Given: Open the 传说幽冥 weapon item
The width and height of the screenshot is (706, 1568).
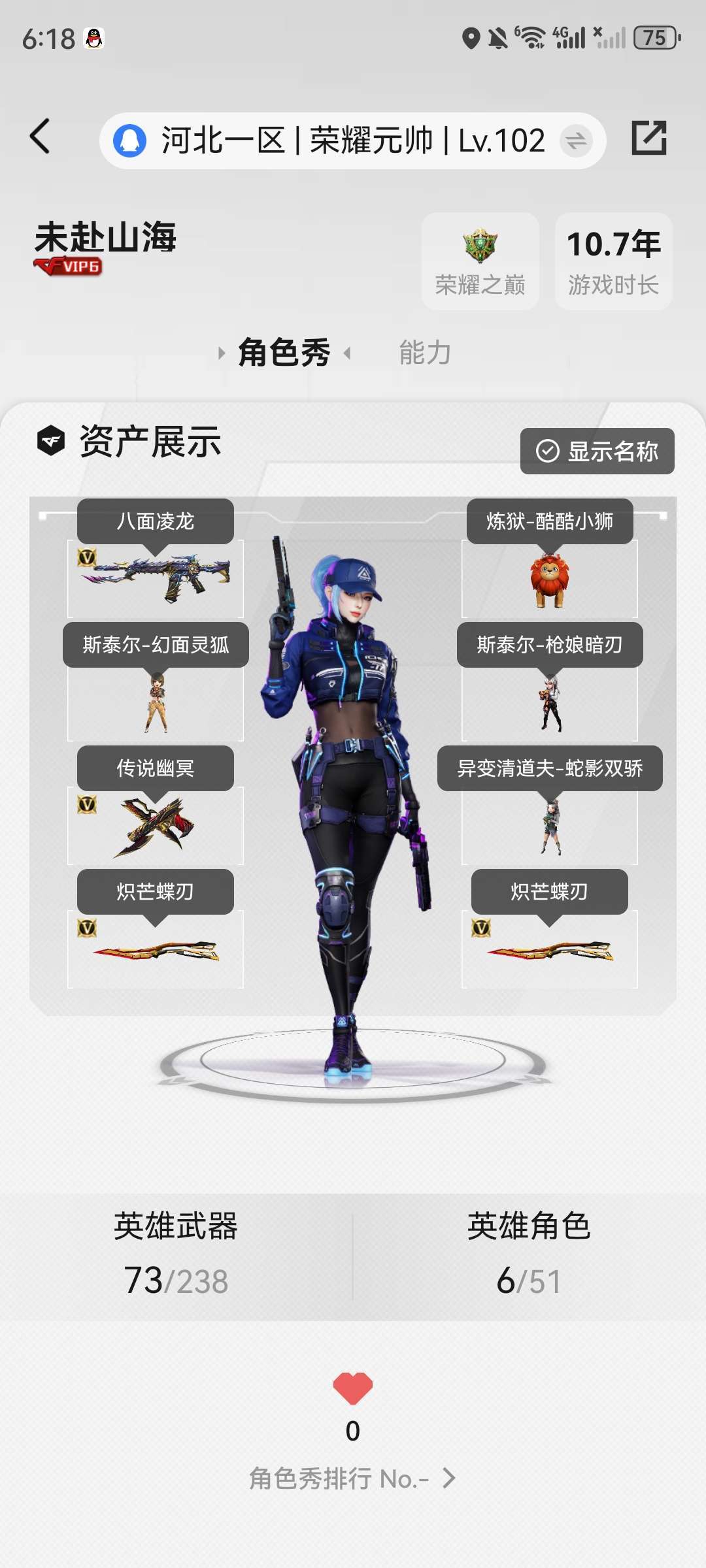Looking at the screenshot, I should (156, 826).
